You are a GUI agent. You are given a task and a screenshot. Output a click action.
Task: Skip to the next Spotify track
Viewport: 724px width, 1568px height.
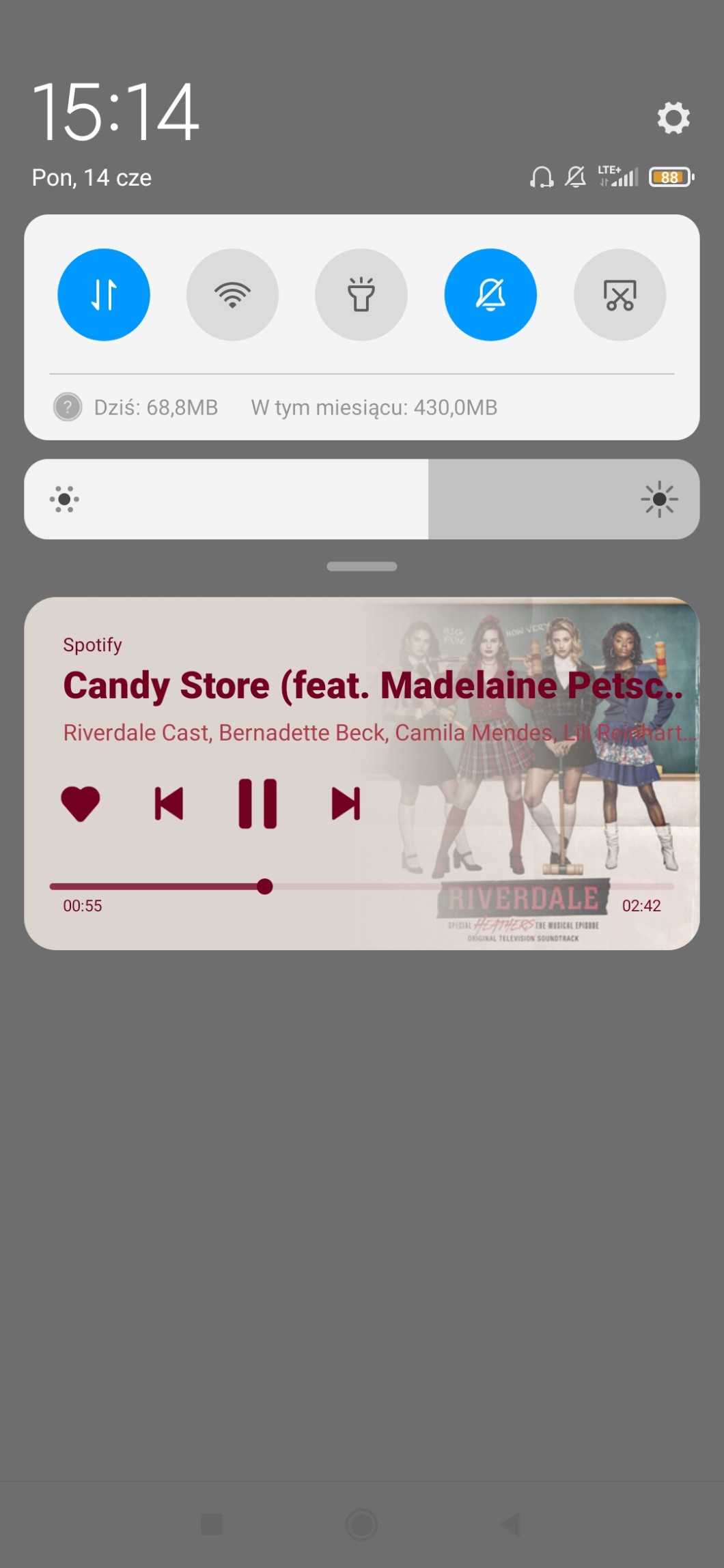346,803
